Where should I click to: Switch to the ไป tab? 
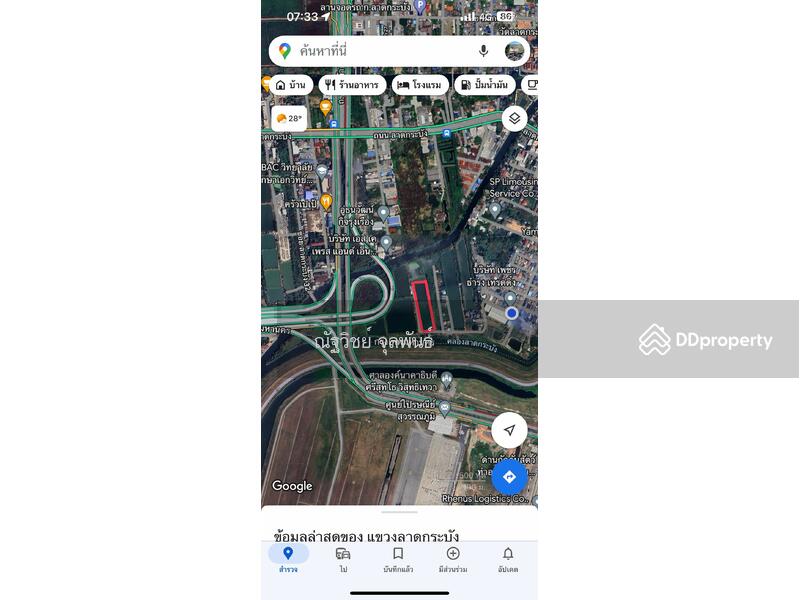click(343, 559)
